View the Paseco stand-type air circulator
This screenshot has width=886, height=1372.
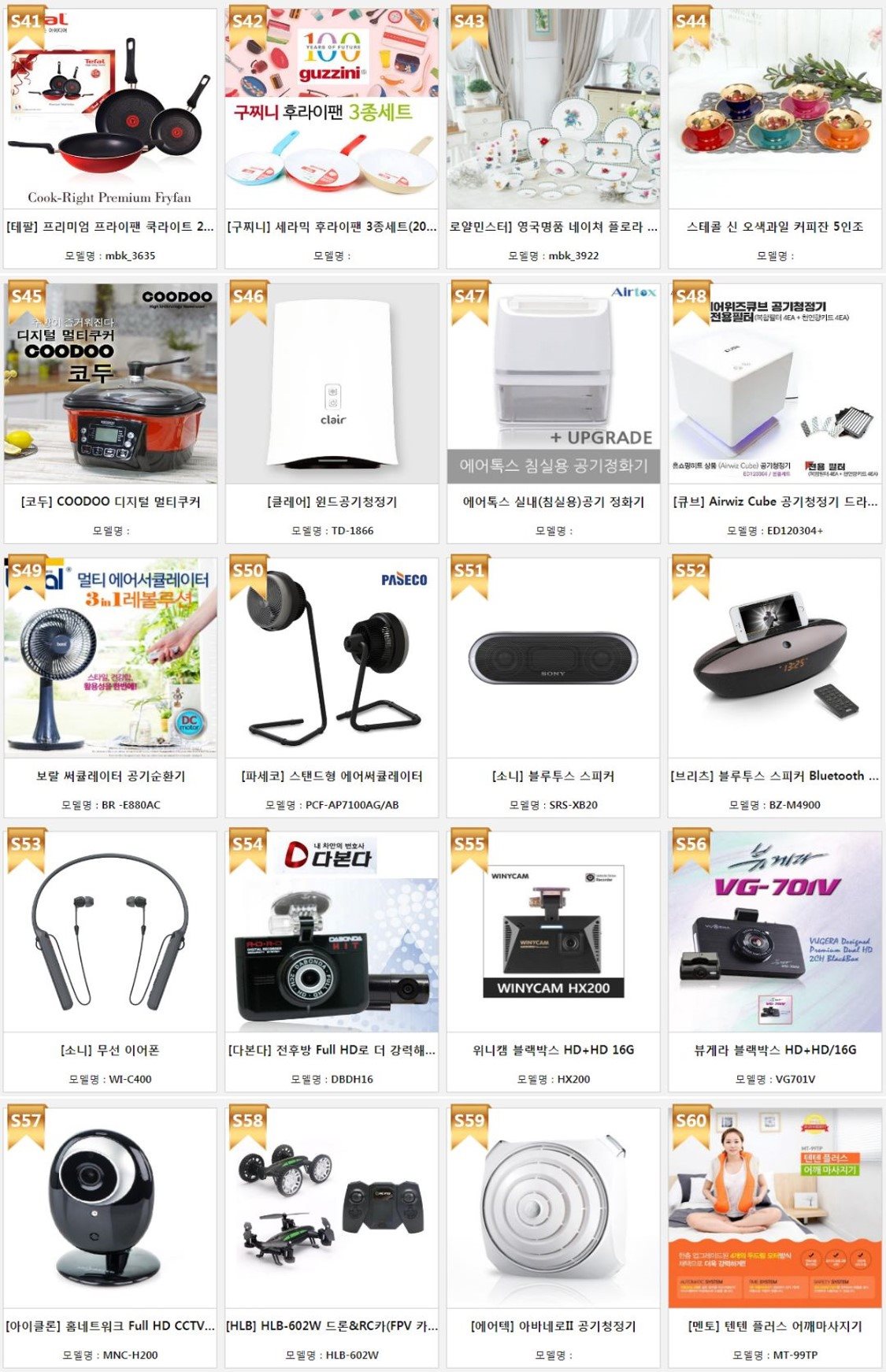[332, 776]
